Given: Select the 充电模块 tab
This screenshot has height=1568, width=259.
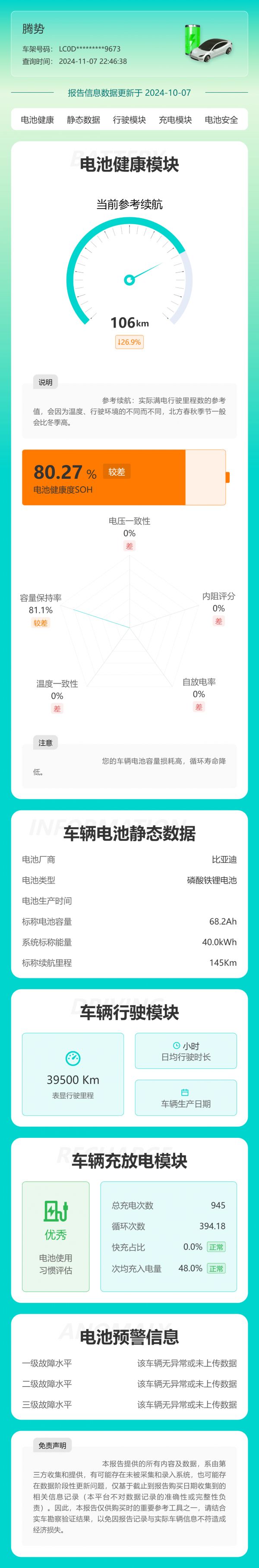Looking at the screenshot, I should (176, 120).
